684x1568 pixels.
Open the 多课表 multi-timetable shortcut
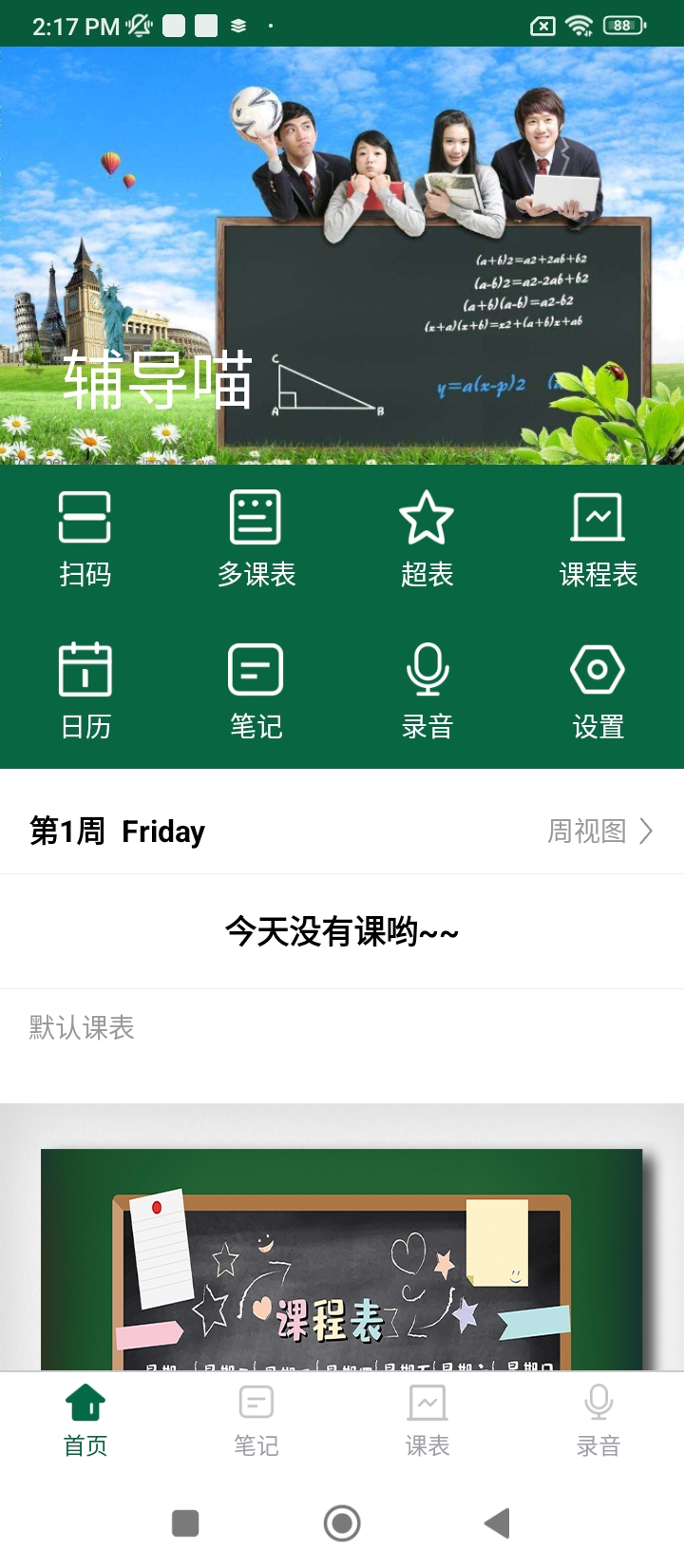256,539
